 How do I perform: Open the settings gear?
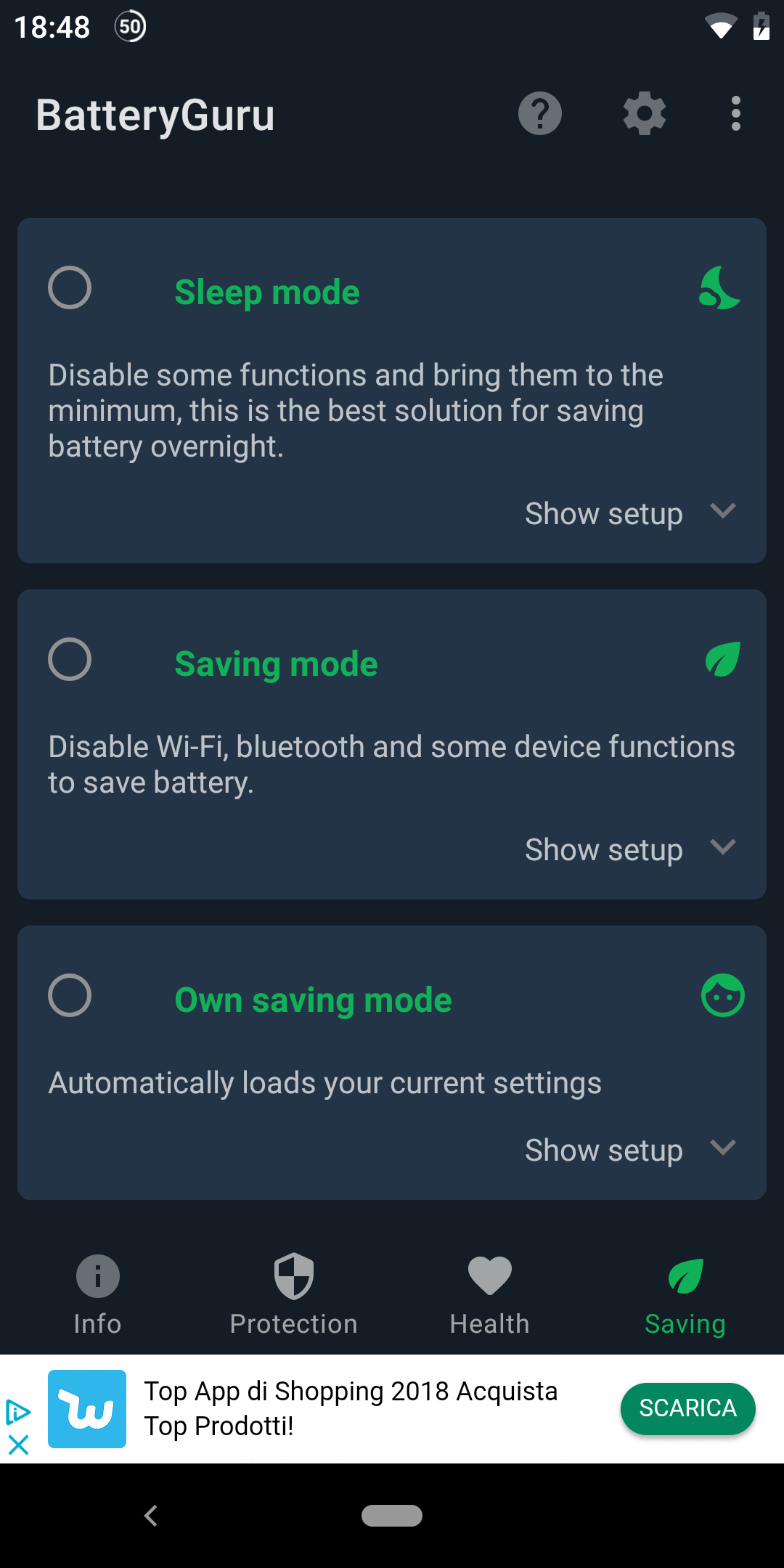pyautogui.click(x=645, y=113)
